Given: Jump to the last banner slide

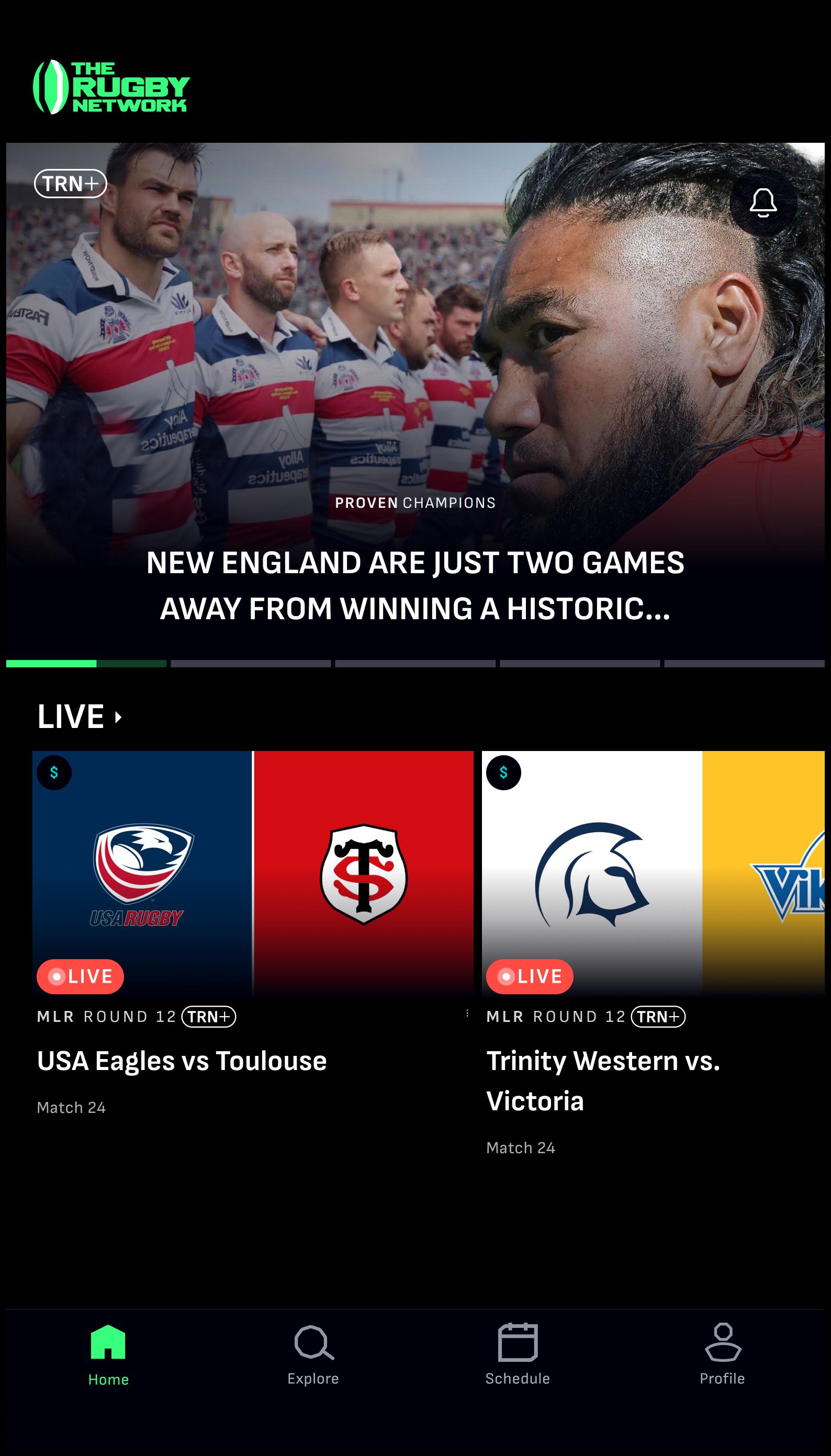Looking at the screenshot, I should coord(744,663).
